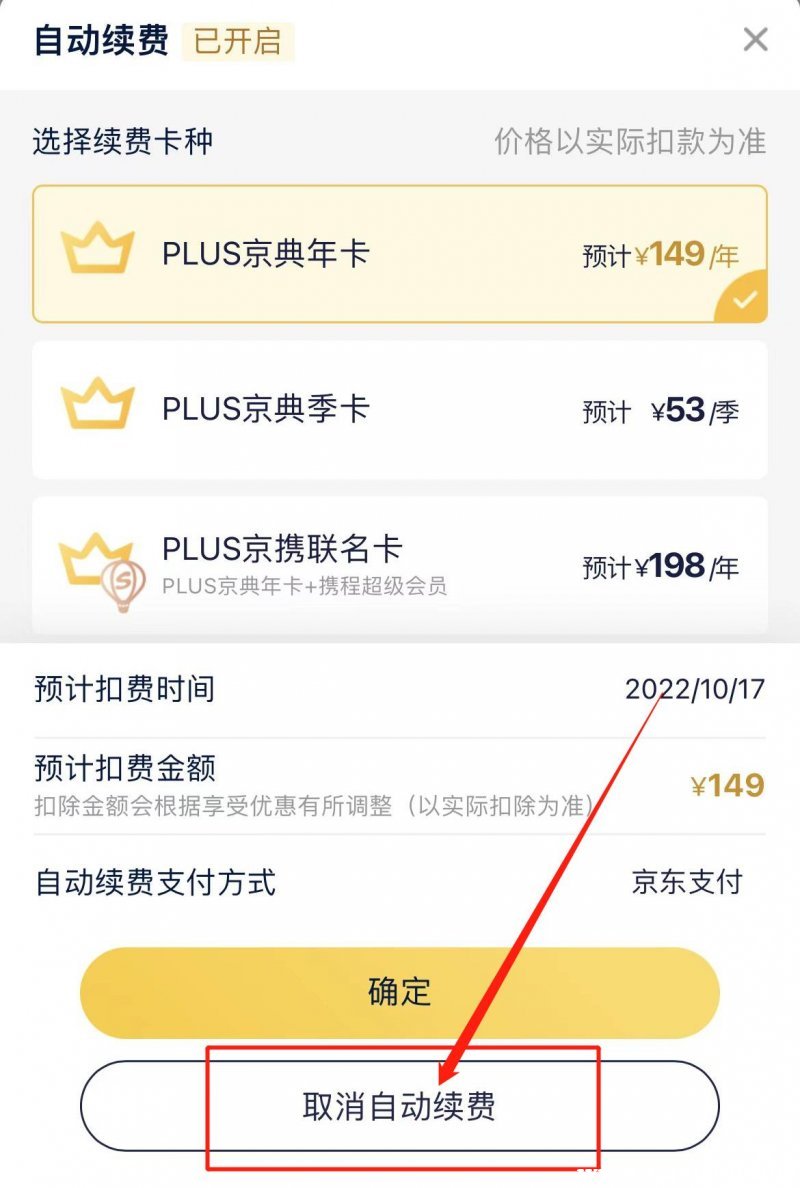Pick the PLUS京携联名卡 option
Screen dimensions: 800x1188
pyautogui.click(x=400, y=565)
